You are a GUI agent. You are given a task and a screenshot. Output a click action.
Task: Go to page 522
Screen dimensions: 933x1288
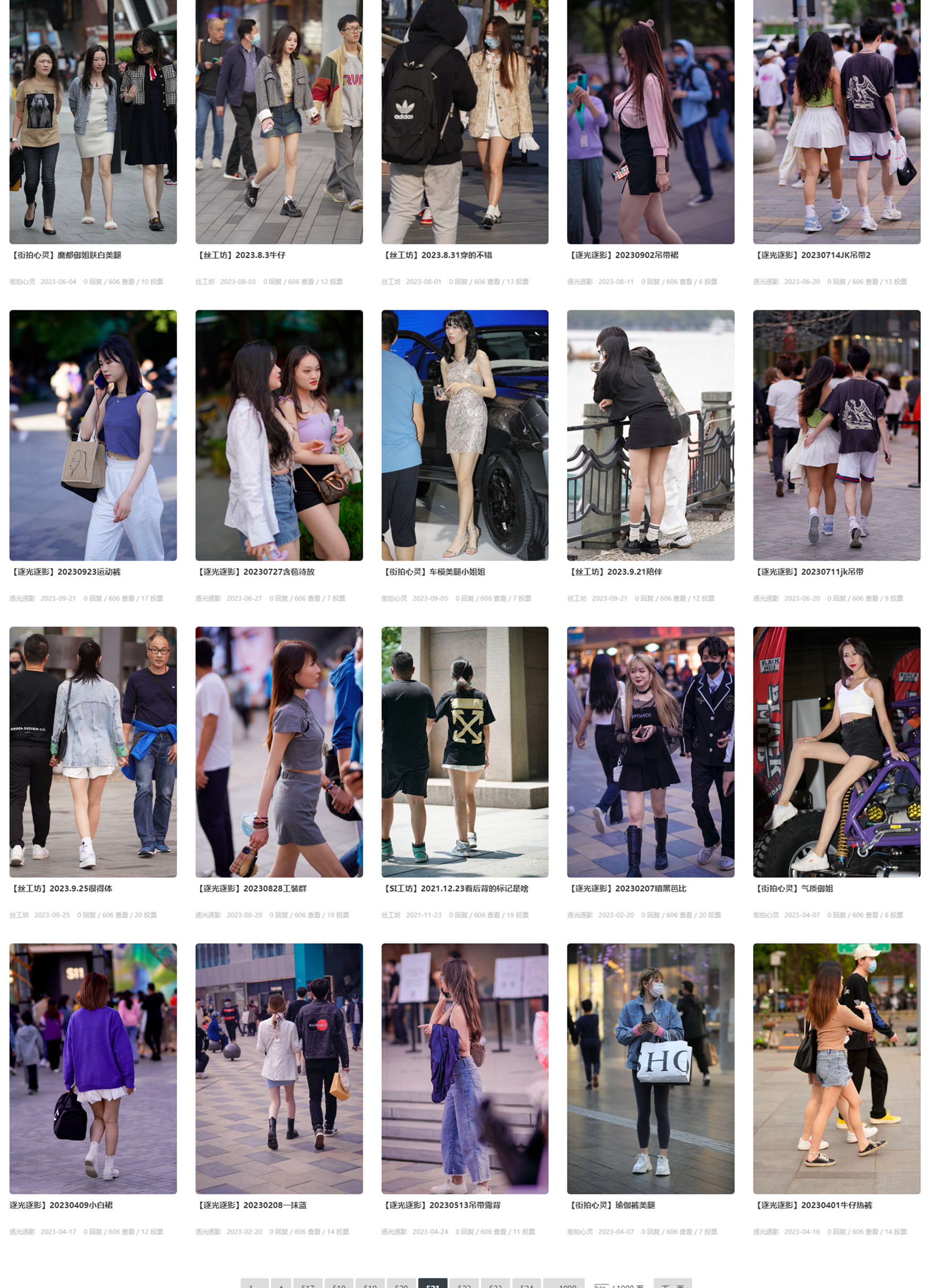point(464,1285)
